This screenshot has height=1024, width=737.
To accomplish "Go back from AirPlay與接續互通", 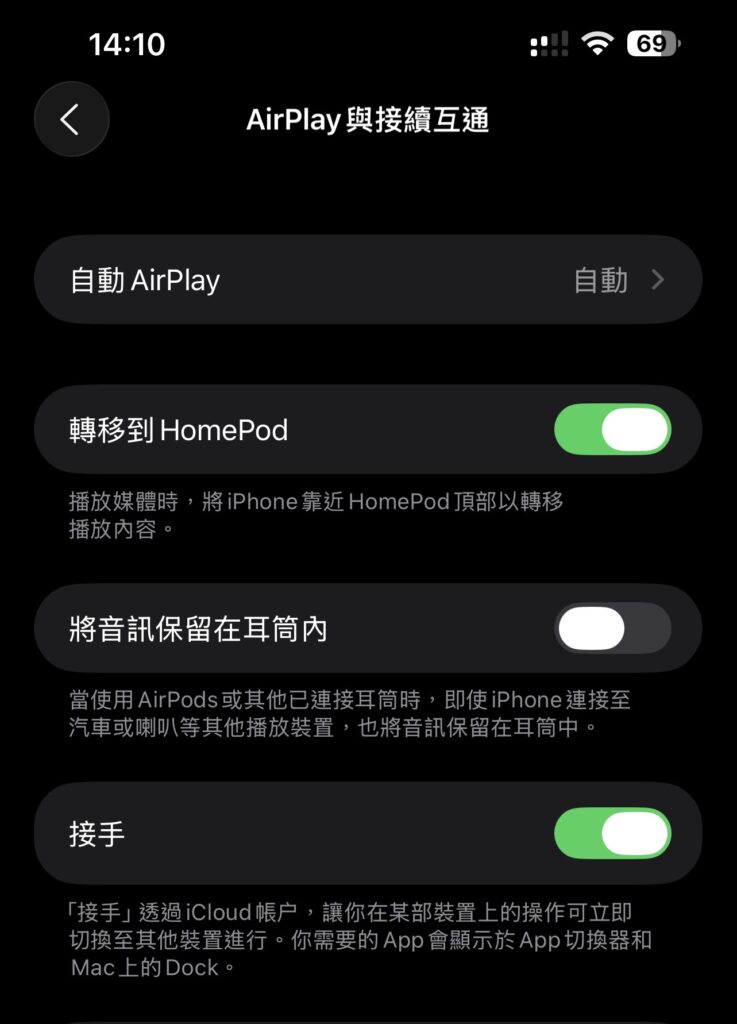I will (x=71, y=120).
